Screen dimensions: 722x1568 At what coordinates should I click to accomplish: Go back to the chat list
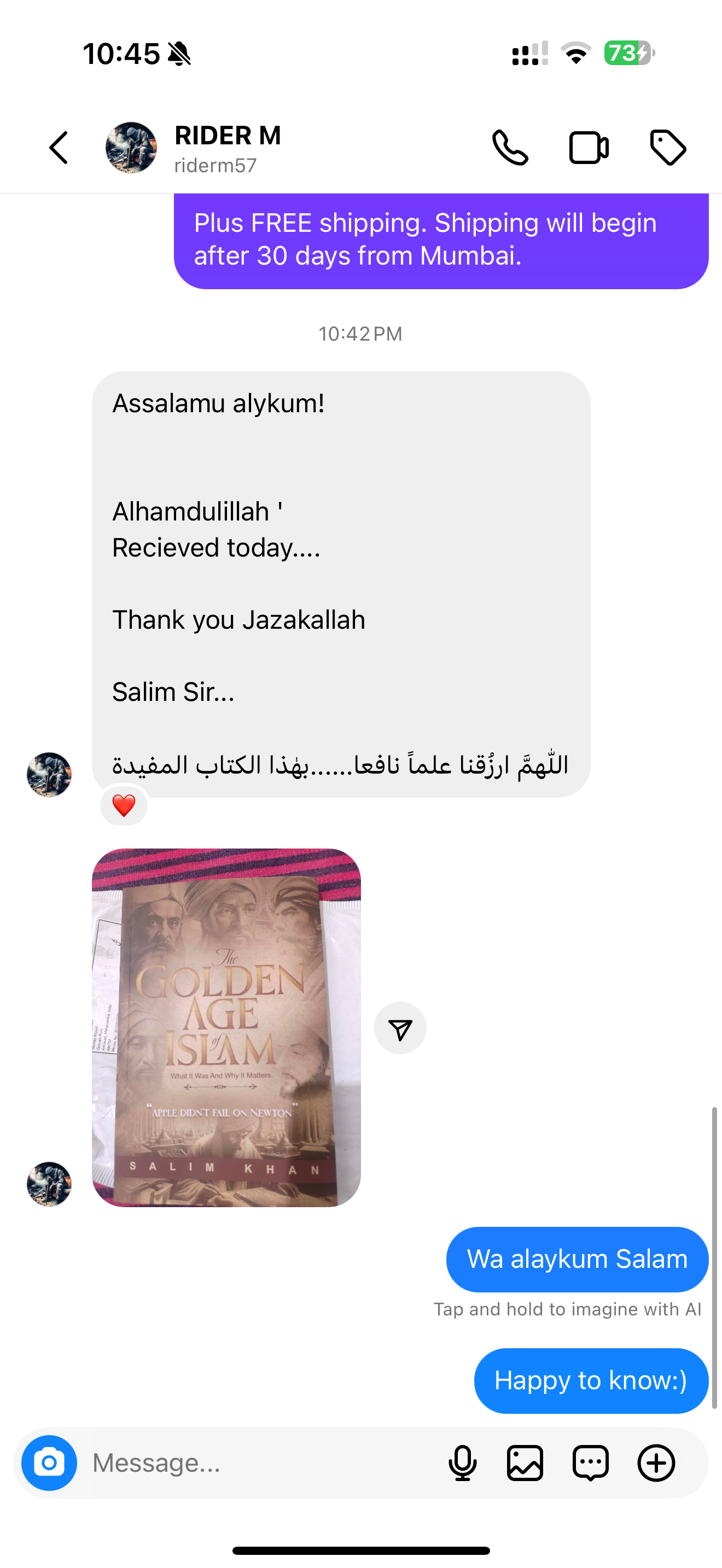59,148
